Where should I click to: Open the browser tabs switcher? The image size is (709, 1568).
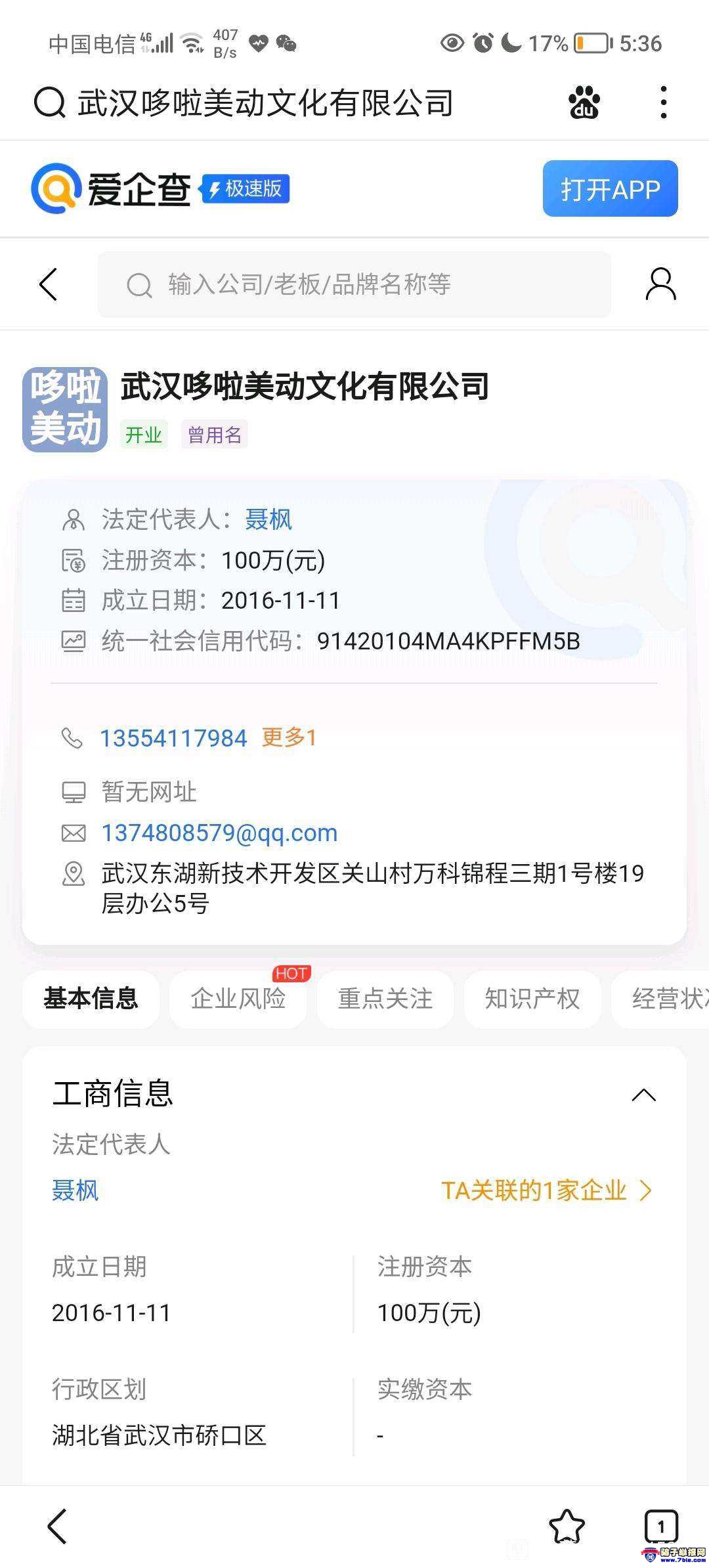tap(660, 1525)
